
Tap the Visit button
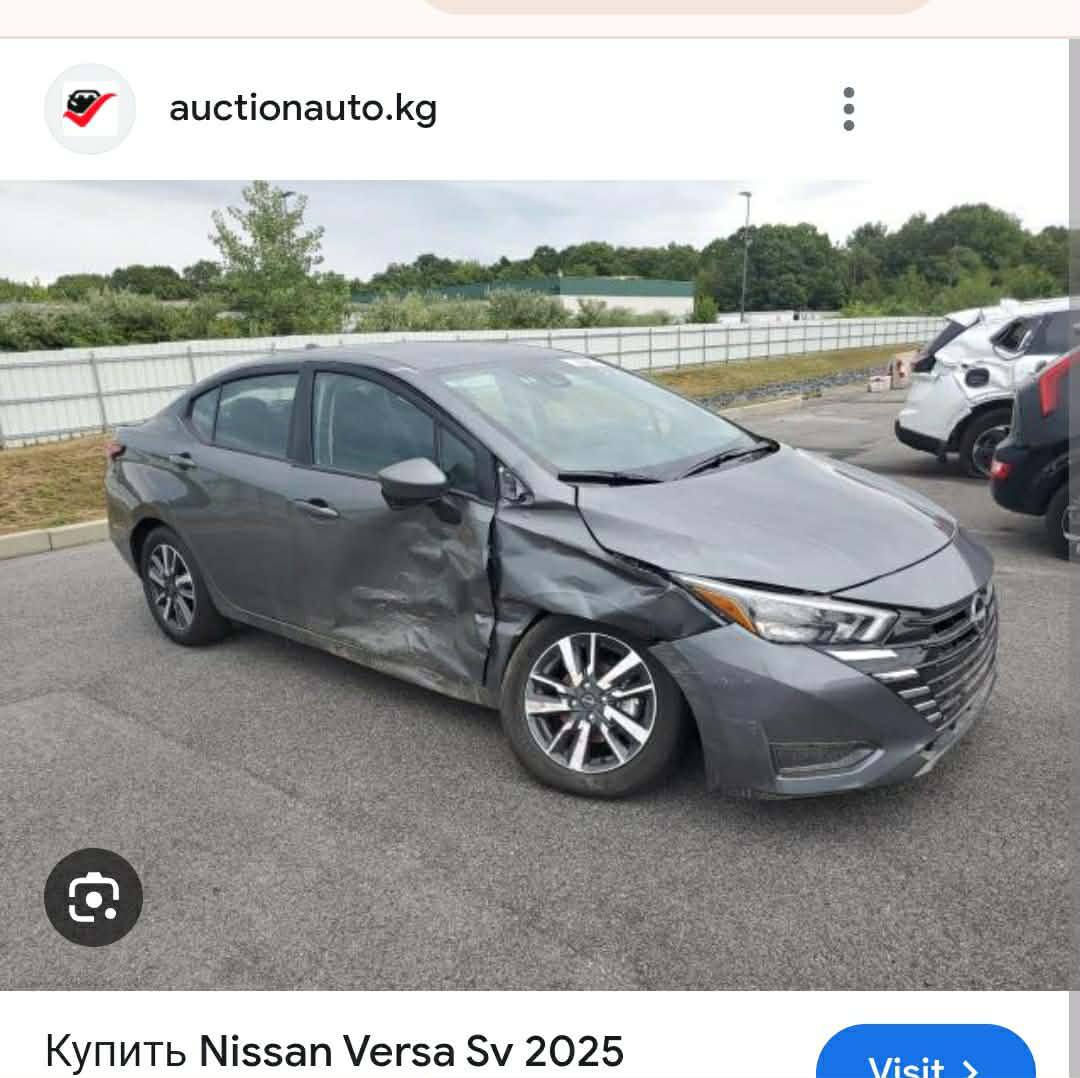(x=924, y=1058)
